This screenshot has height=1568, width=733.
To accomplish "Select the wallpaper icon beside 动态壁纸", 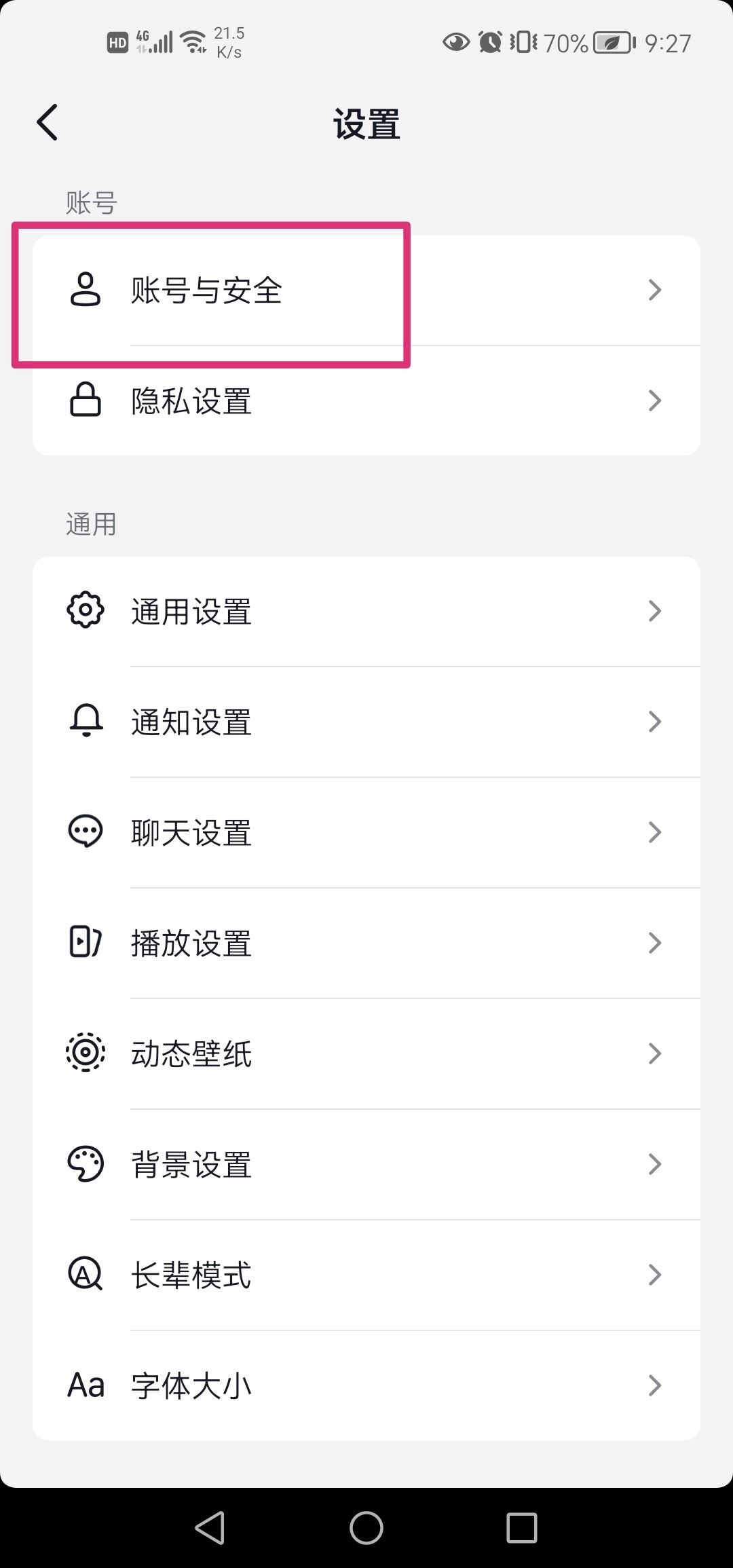I will click(x=85, y=1053).
